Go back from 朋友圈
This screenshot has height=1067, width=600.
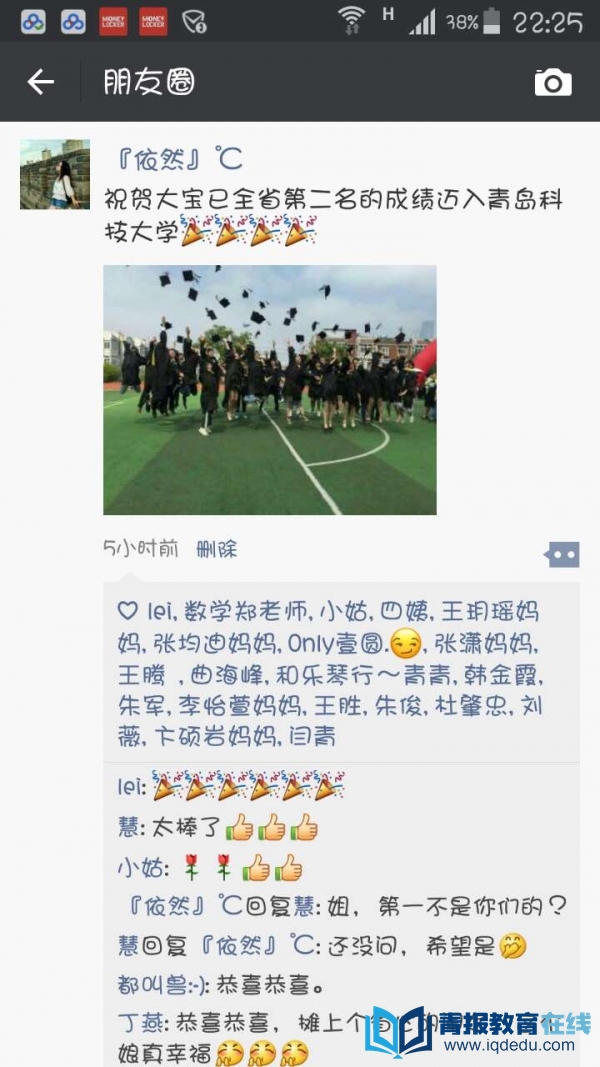(x=40, y=82)
